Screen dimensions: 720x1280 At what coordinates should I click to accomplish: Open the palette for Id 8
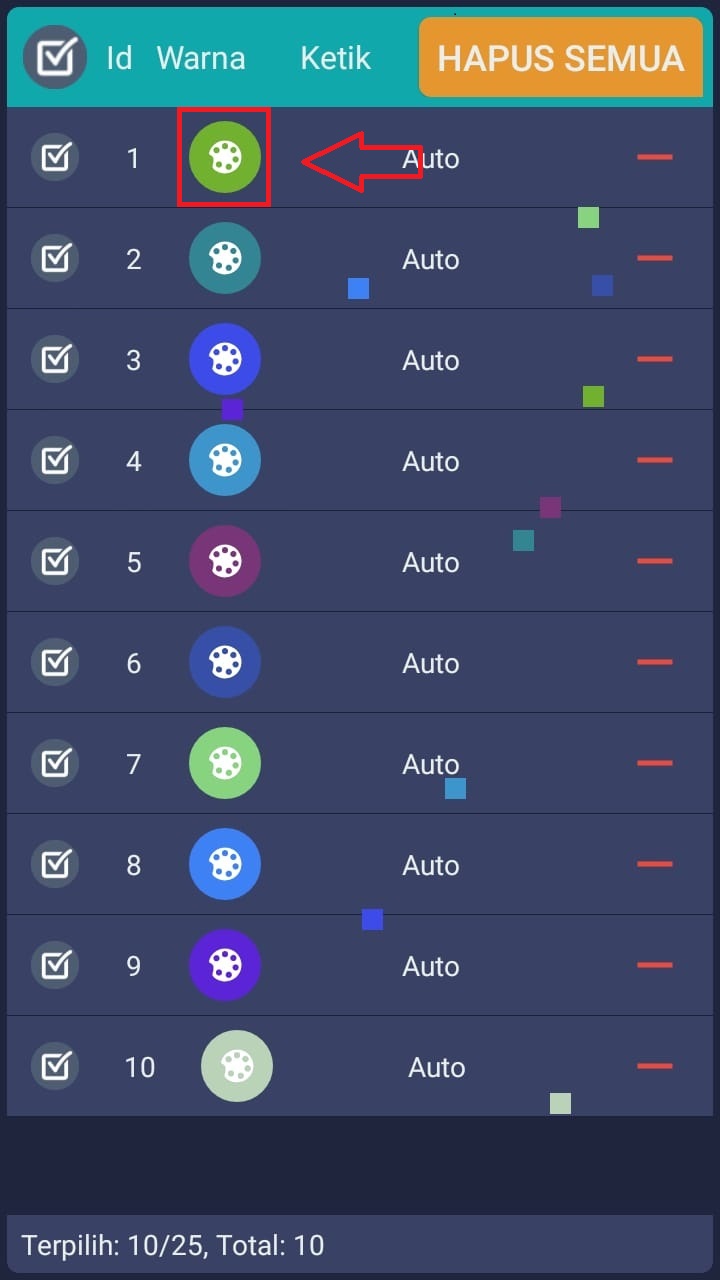225,864
